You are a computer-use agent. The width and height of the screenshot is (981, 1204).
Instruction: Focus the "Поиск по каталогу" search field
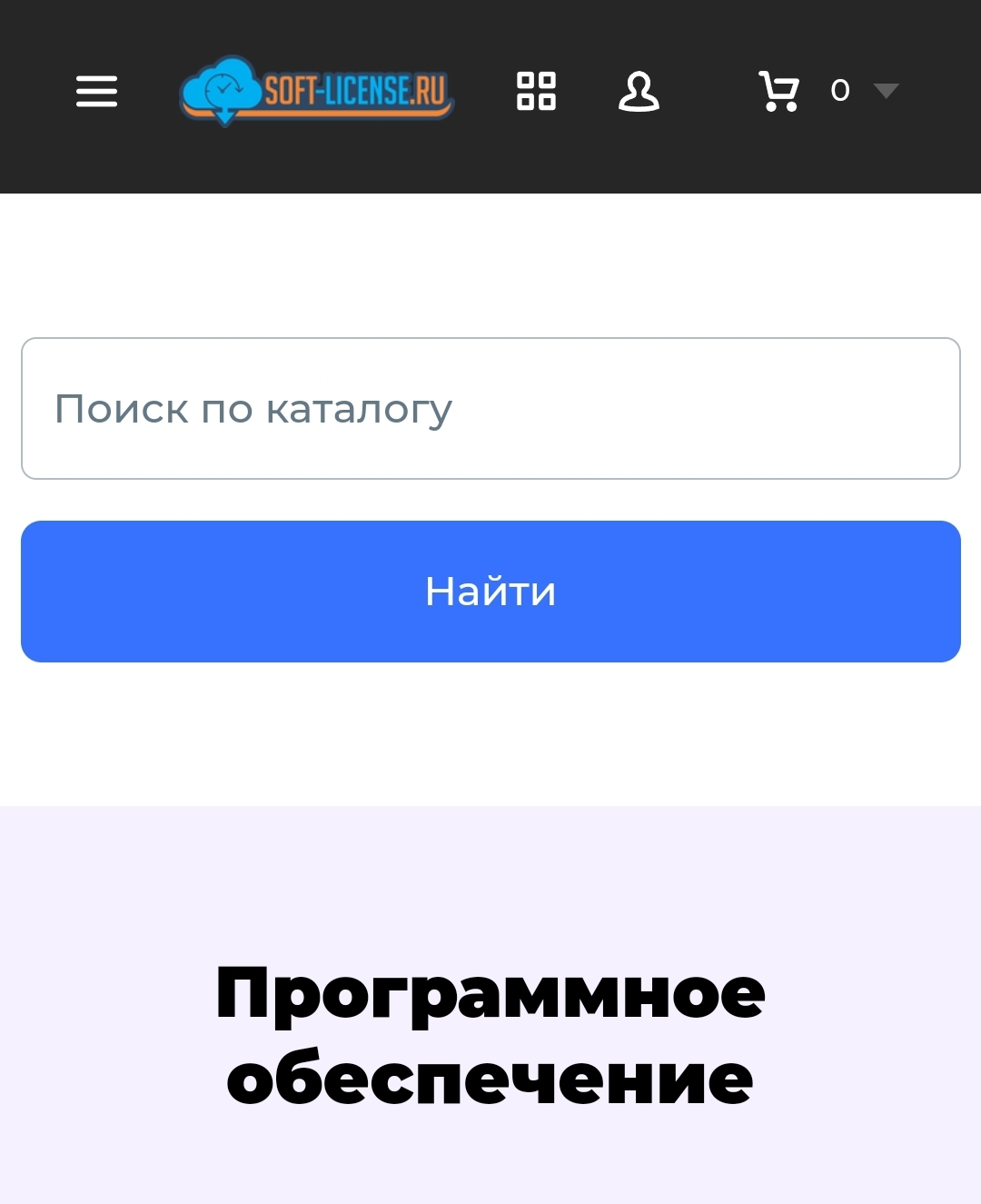click(x=490, y=408)
